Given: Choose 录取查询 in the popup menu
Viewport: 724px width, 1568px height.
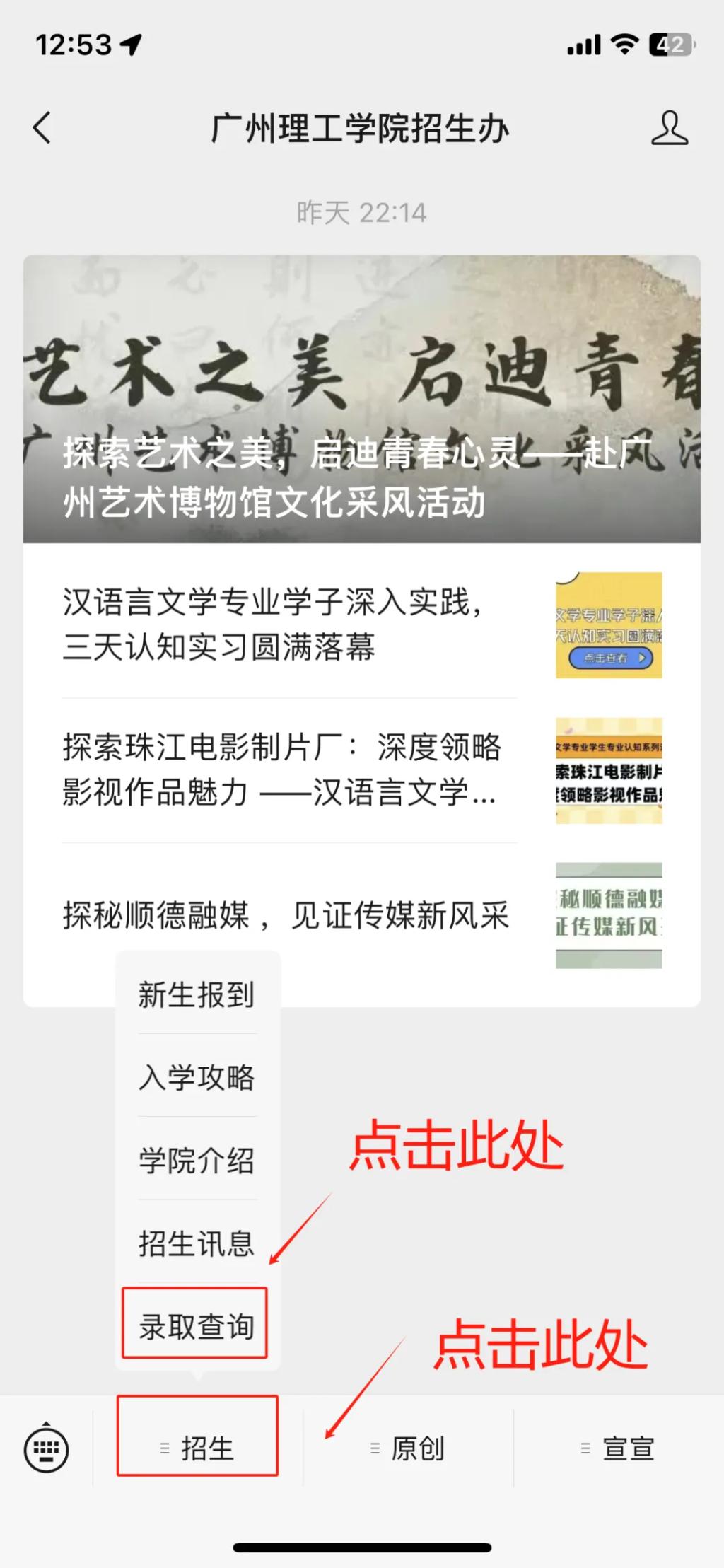Looking at the screenshot, I should click(x=196, y=1326).
